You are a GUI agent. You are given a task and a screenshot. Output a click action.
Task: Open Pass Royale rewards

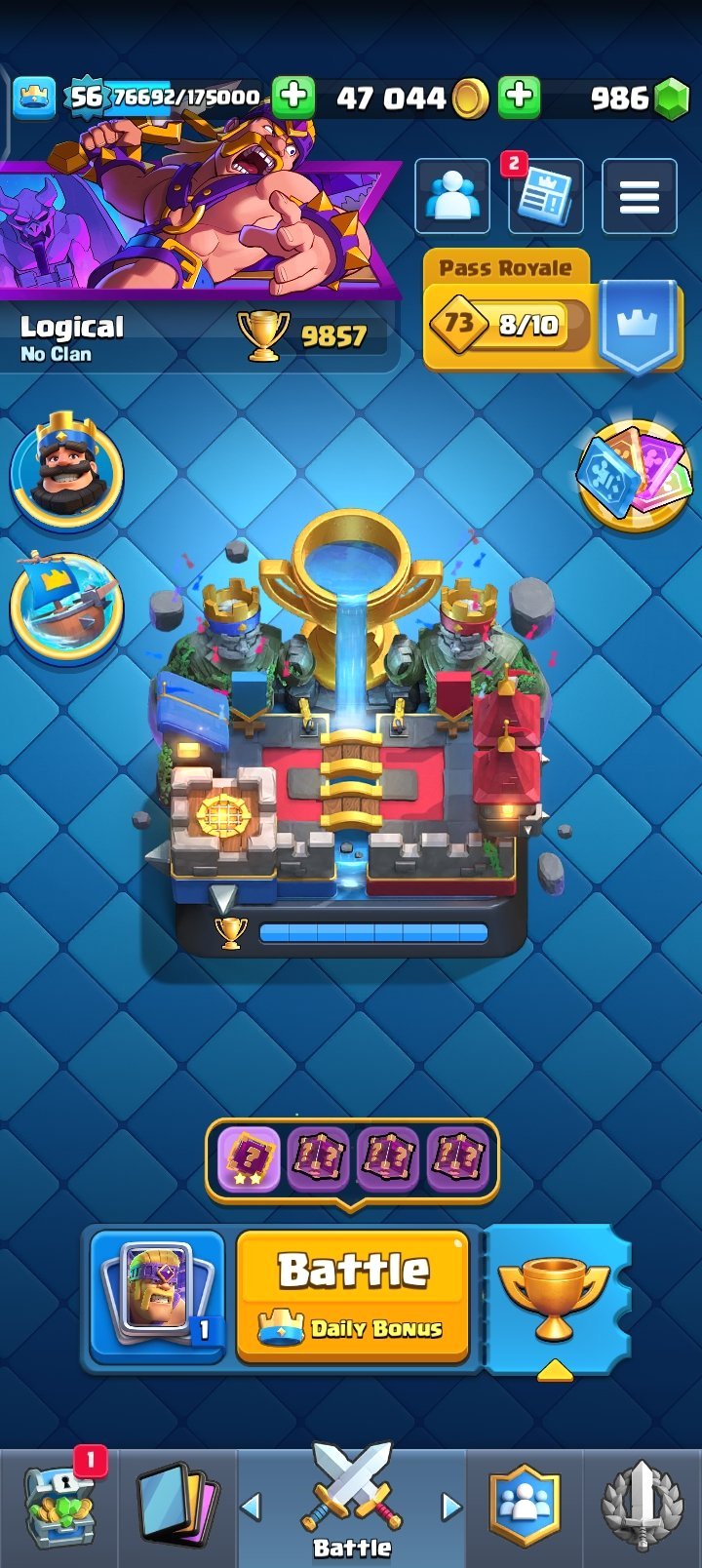click(551, 311)
